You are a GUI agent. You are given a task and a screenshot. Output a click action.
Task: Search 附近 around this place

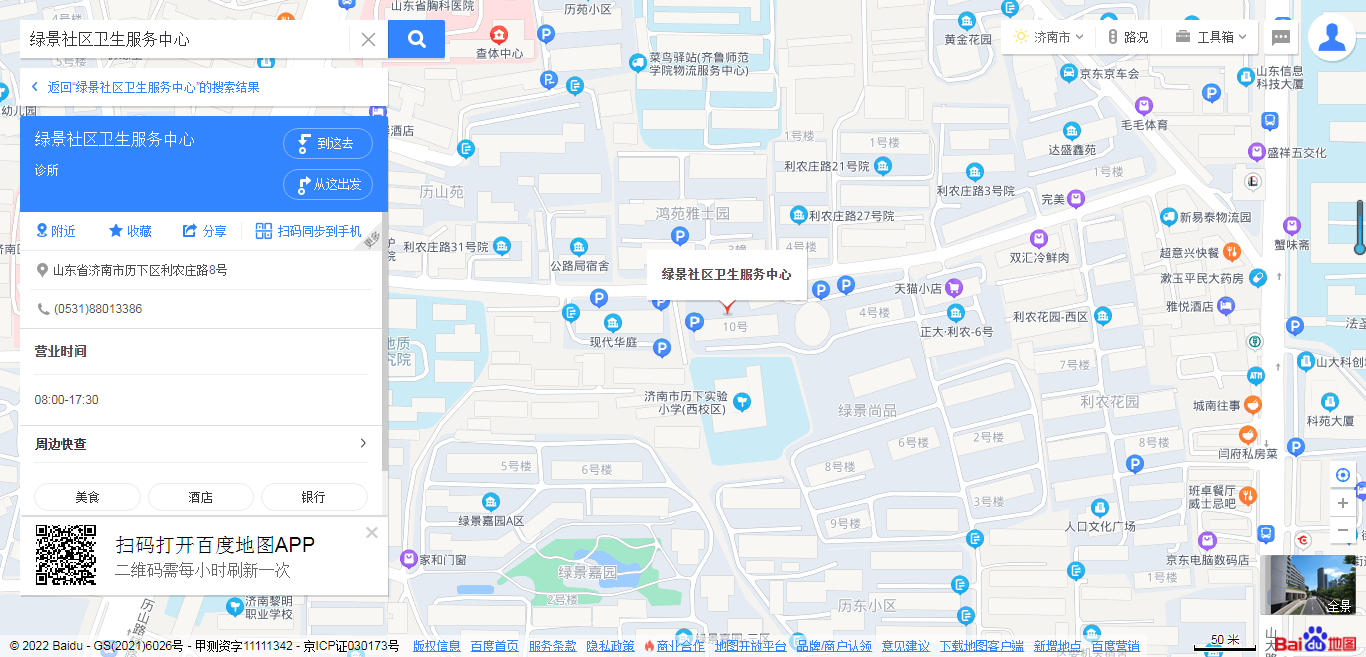[56, 231]
